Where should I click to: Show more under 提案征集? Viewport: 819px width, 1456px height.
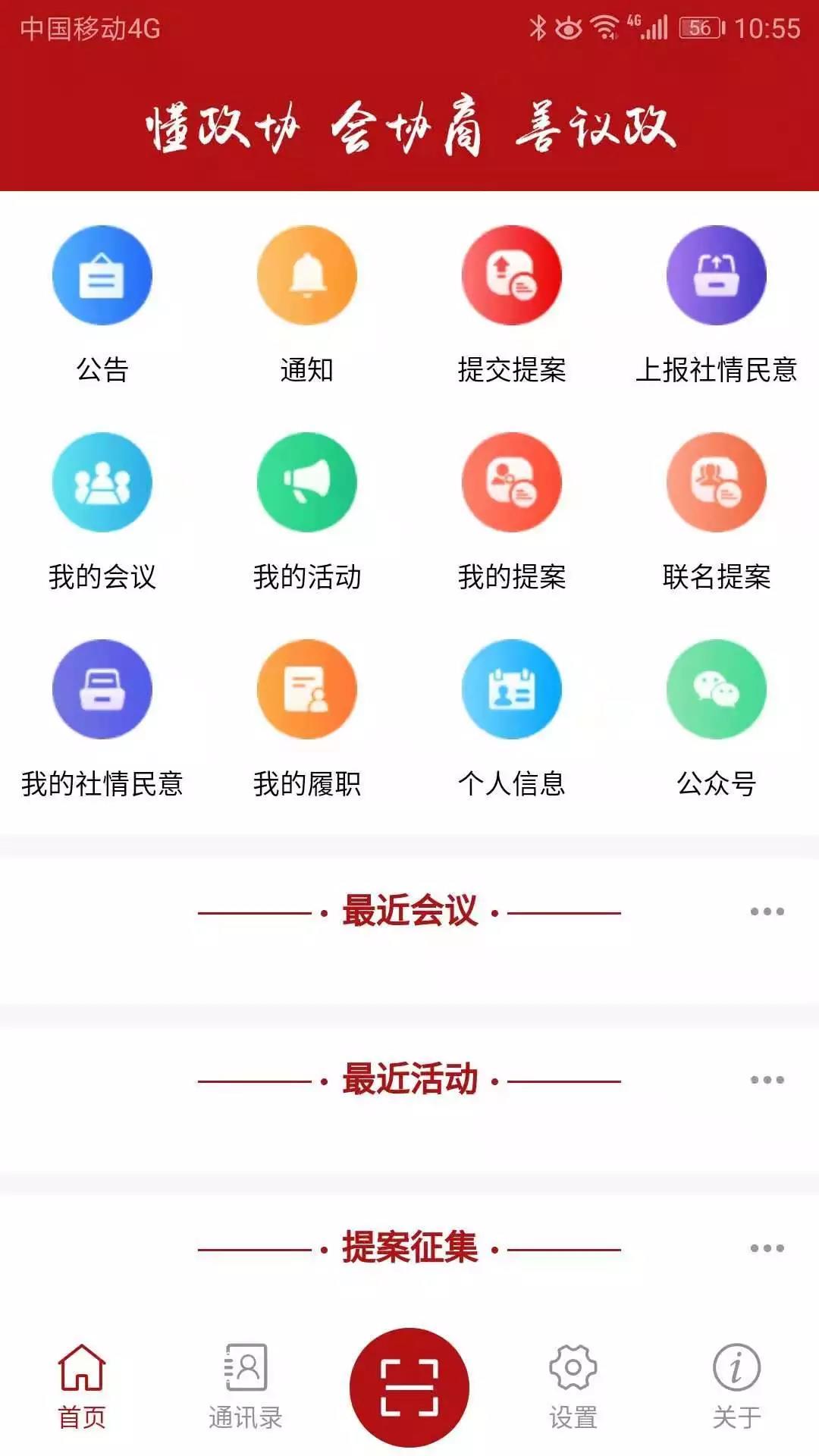[767, 1248]
